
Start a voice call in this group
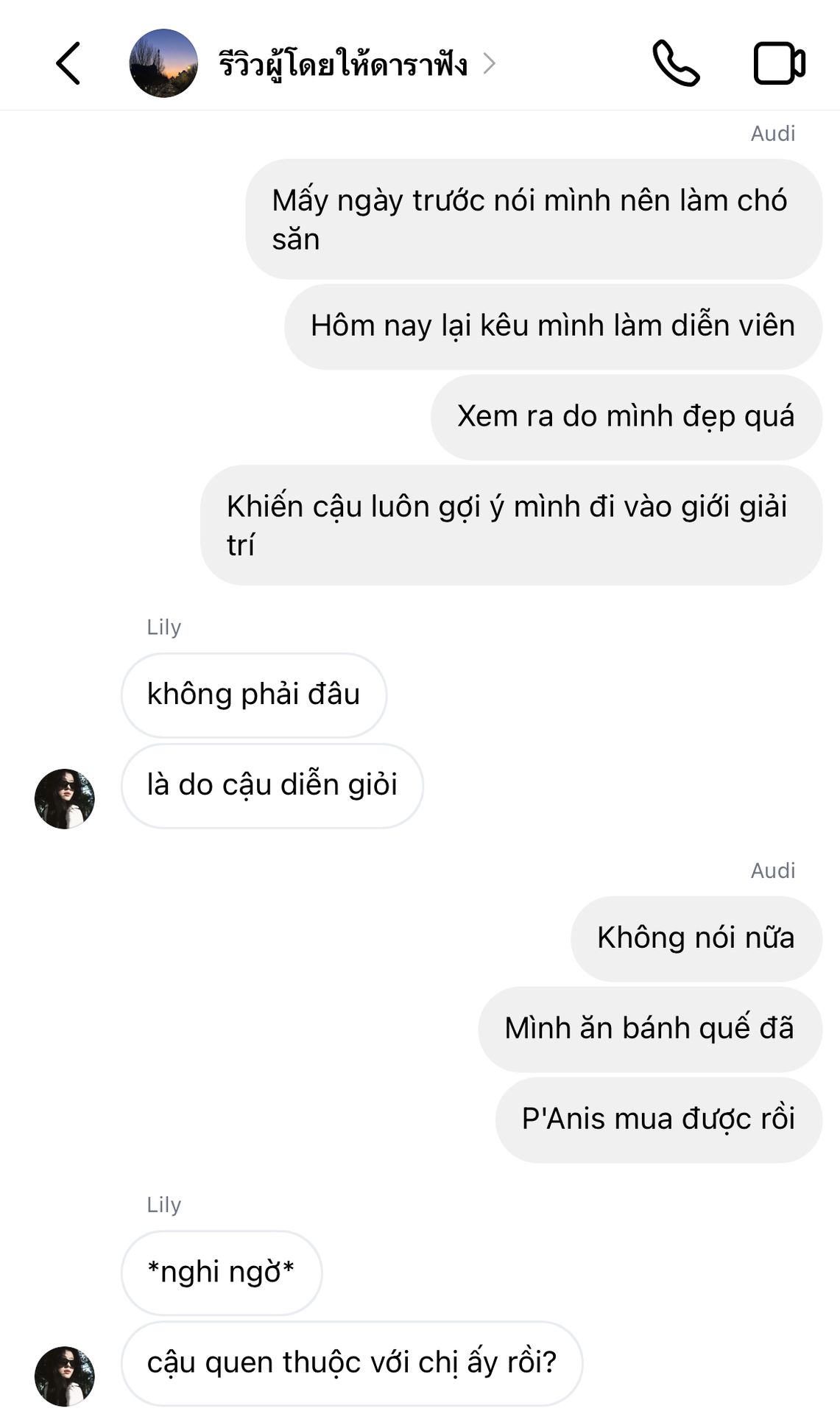click(x=675, y=63)
